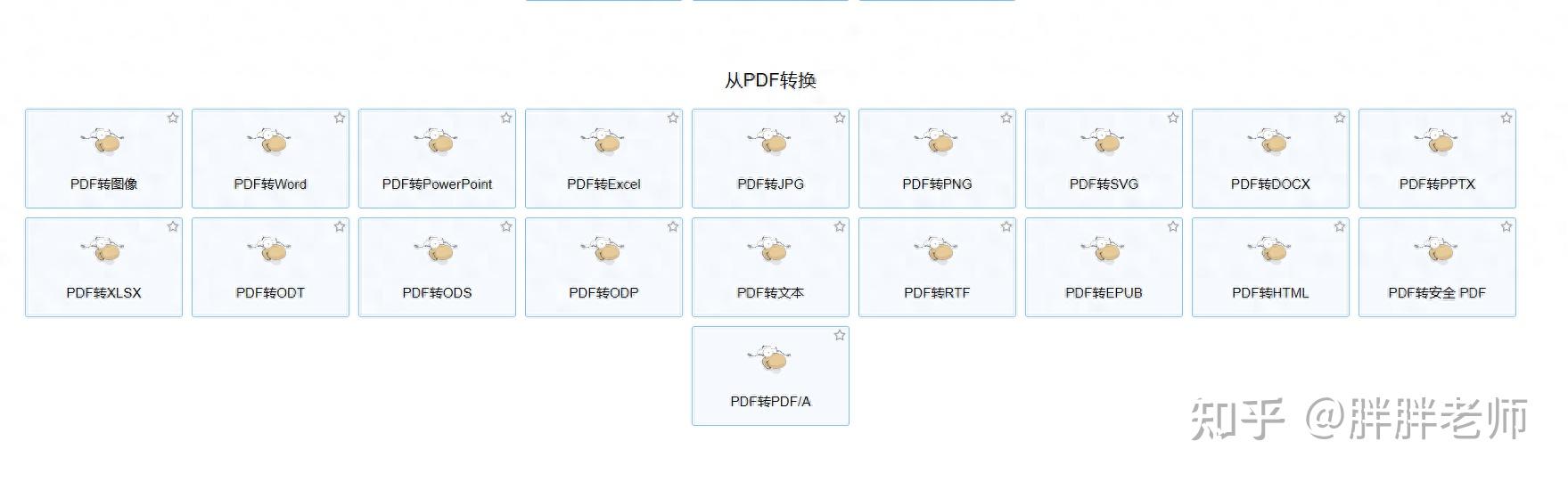Mark PDF转RTF as favorite
The width and height of the screenshot is (1568, 482).
pos(1006,226)
